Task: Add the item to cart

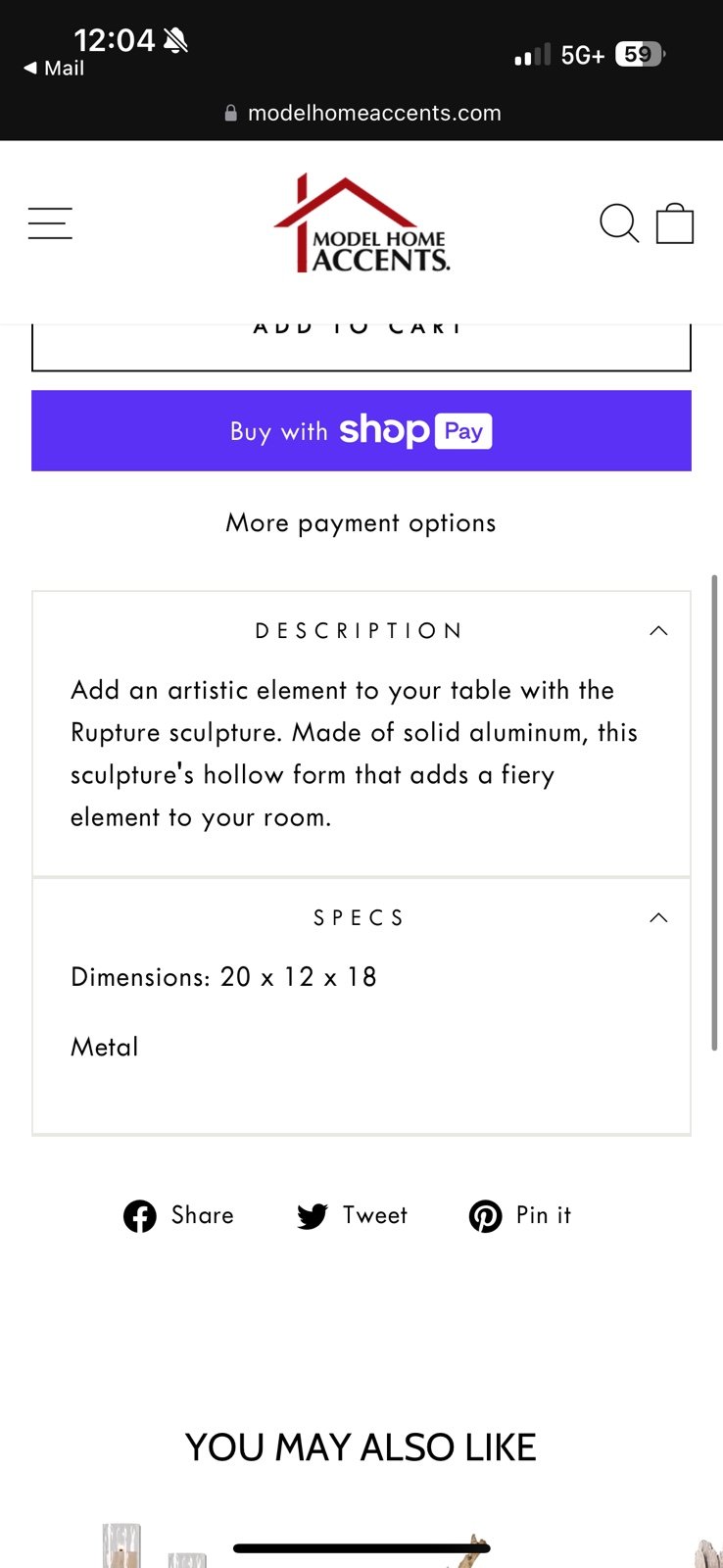Action: point(361,343)
